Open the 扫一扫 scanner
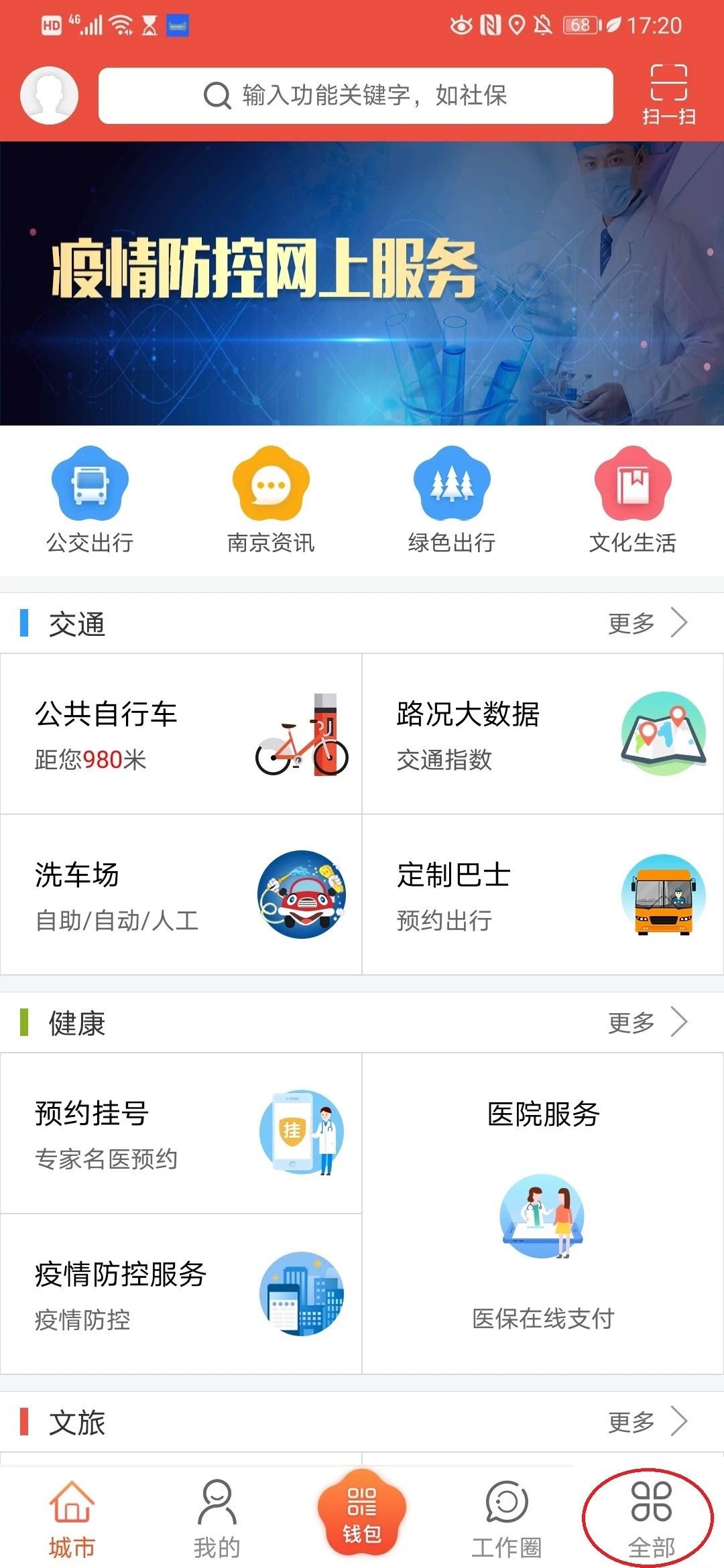Viewport: 724px width, 1568px height. (x=668, y=95)
